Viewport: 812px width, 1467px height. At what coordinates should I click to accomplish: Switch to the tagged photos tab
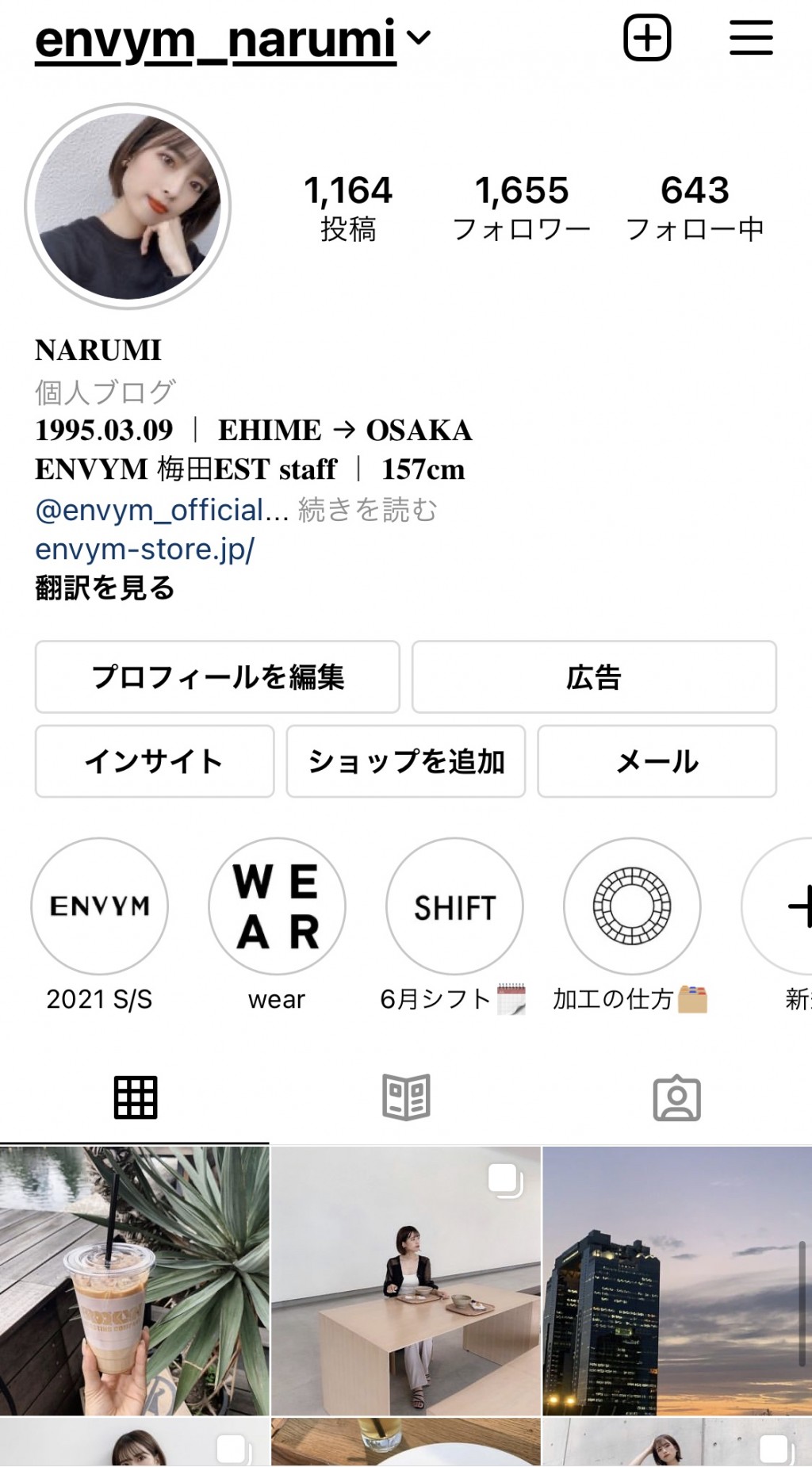pyautogui.click(x=676, y=1098)
